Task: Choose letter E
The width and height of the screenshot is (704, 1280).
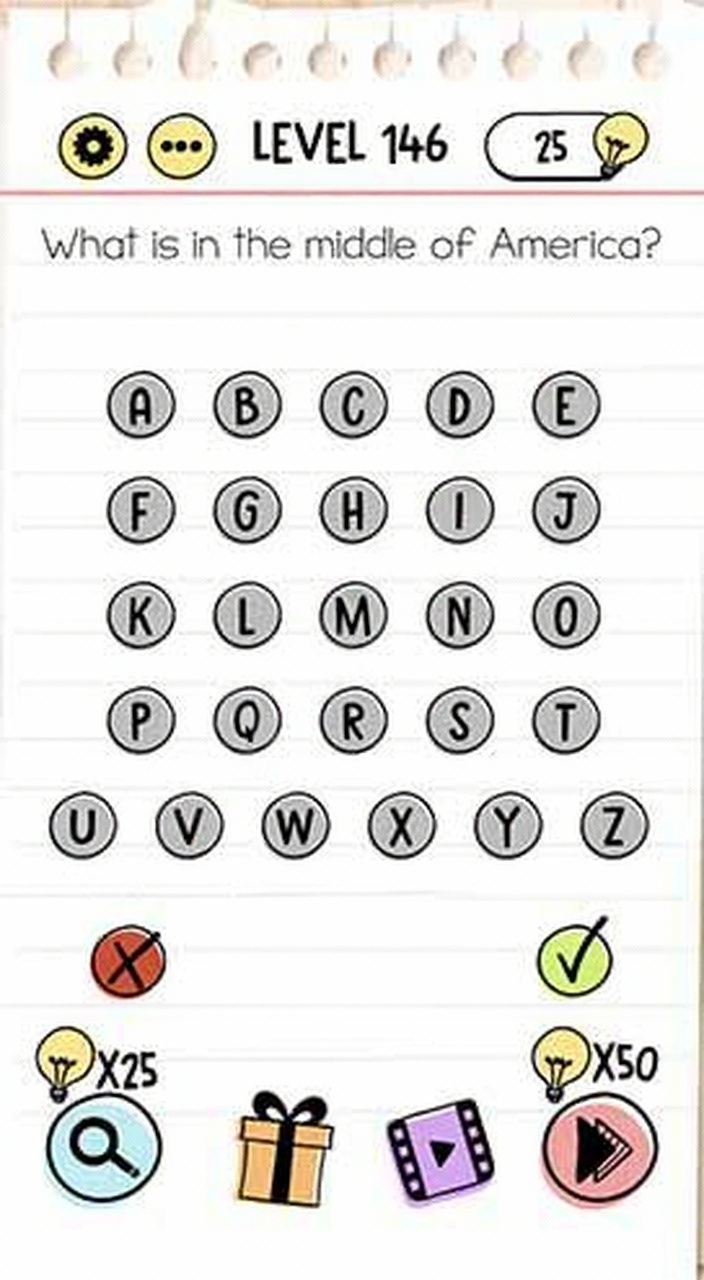Action: 566,405
